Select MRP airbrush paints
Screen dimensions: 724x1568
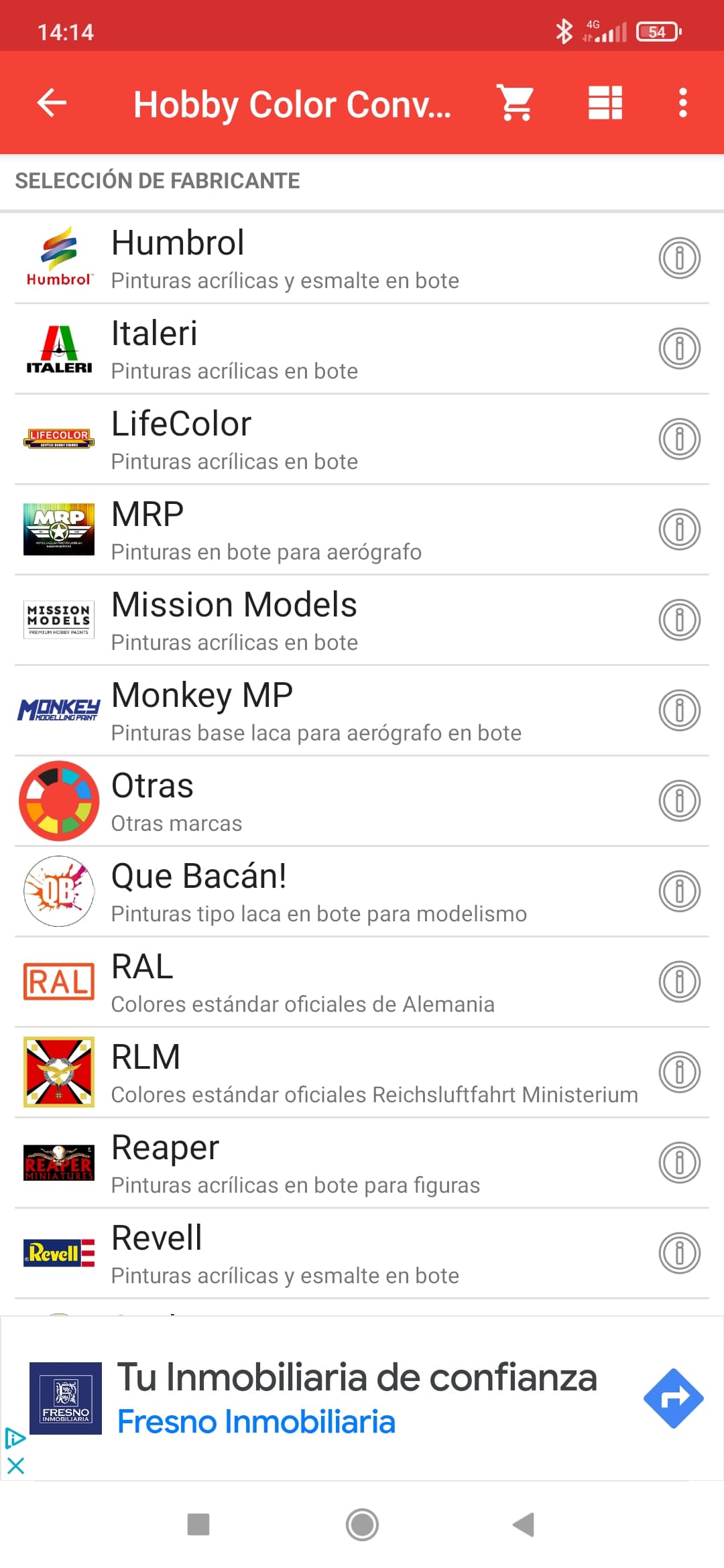click(335, 530)
